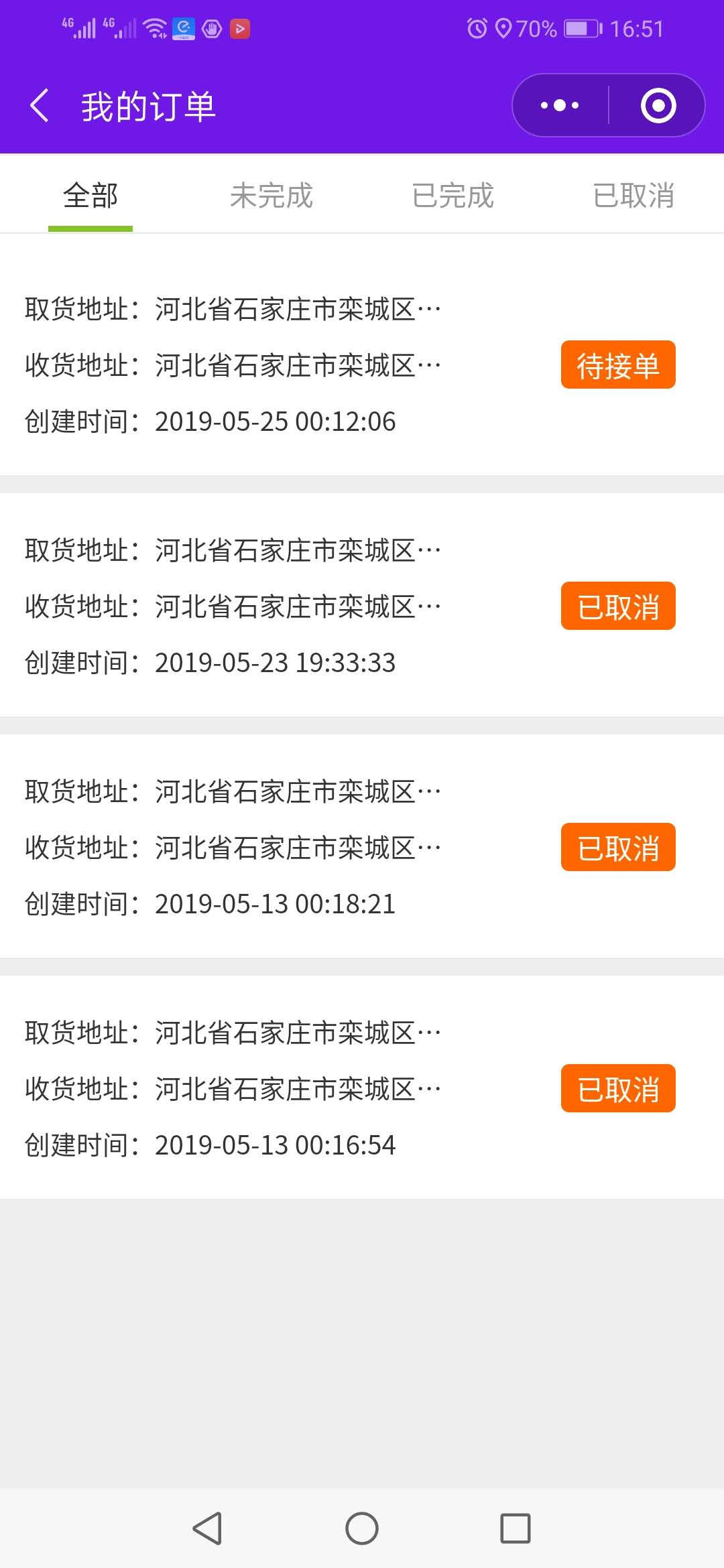Screen dimensions: 724x1568
Task: Open recent apps from navigation bar
Action: pos(516,1528)
